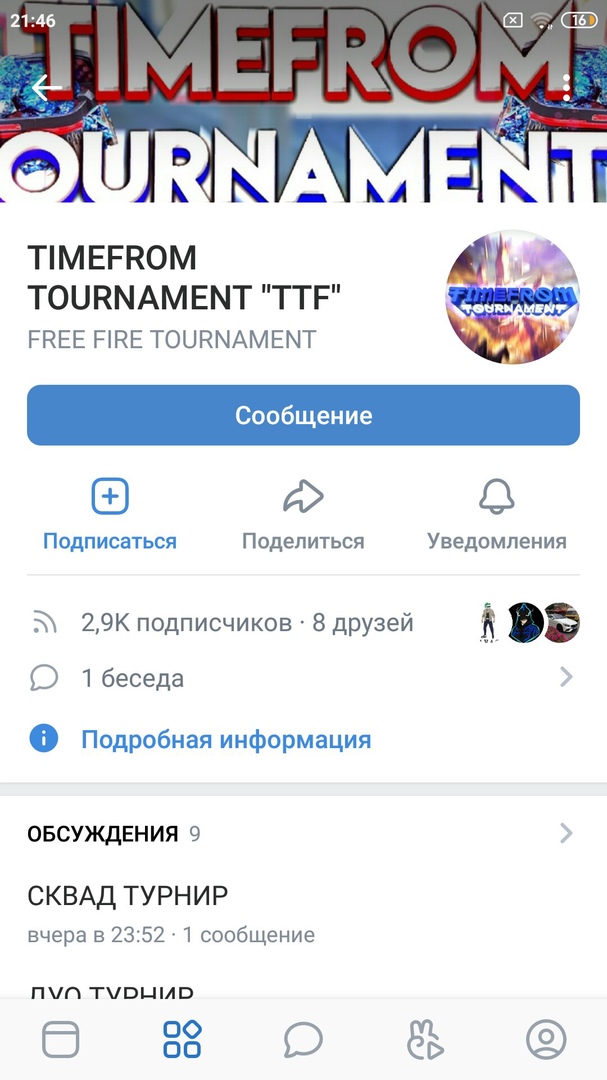
Task: Switch to the news feed tab
Action: coord(60,1040)
